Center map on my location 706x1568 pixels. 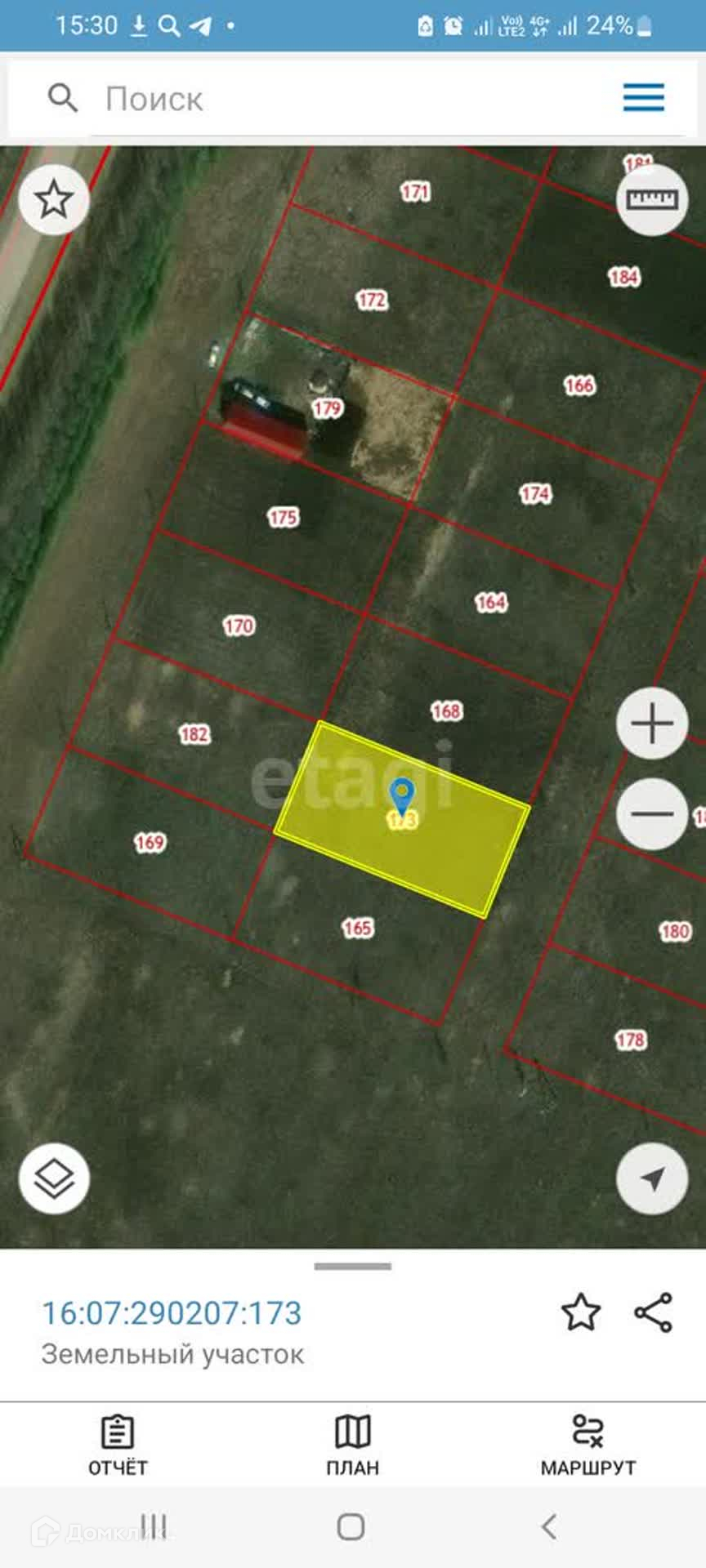click(651, 1178)
